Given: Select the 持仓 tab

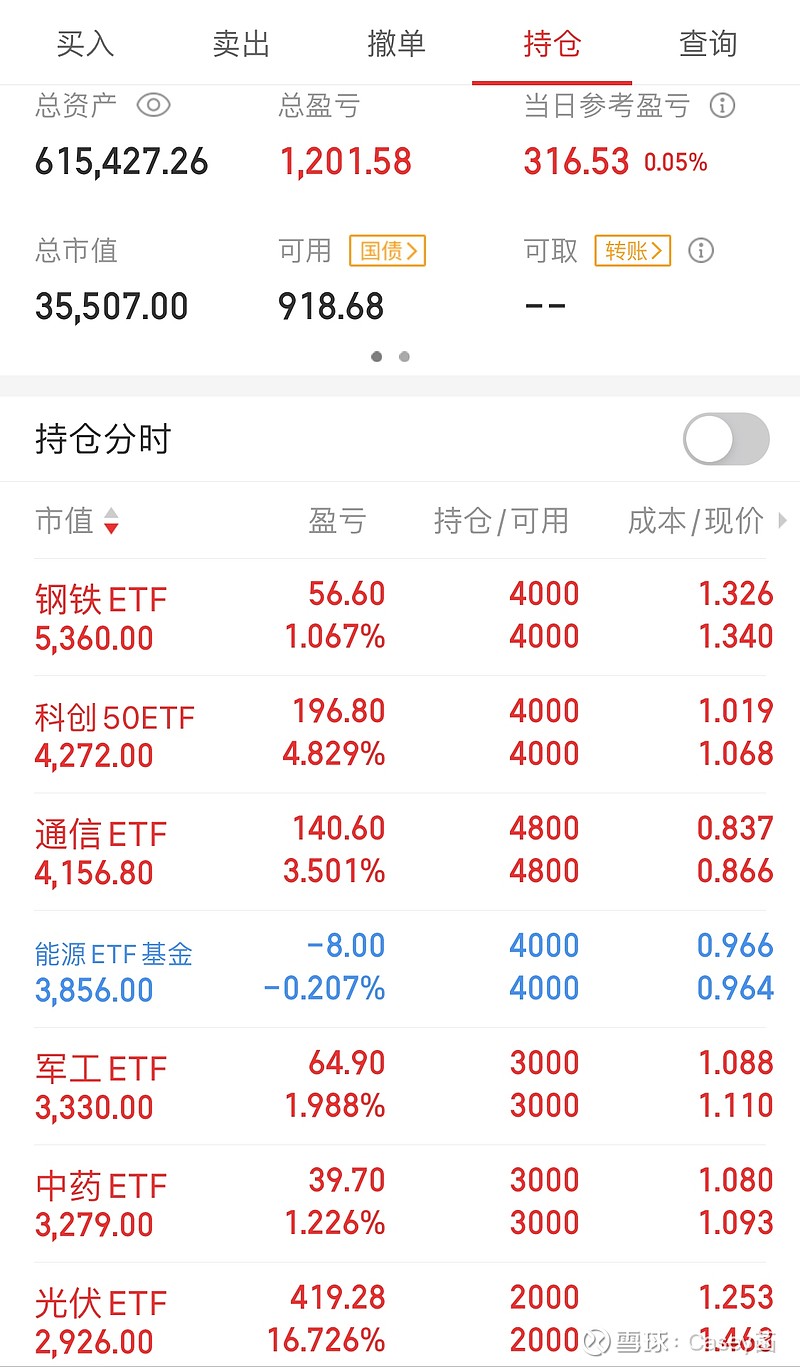Looking at the screenshot, I should click(x=551, y=44).
